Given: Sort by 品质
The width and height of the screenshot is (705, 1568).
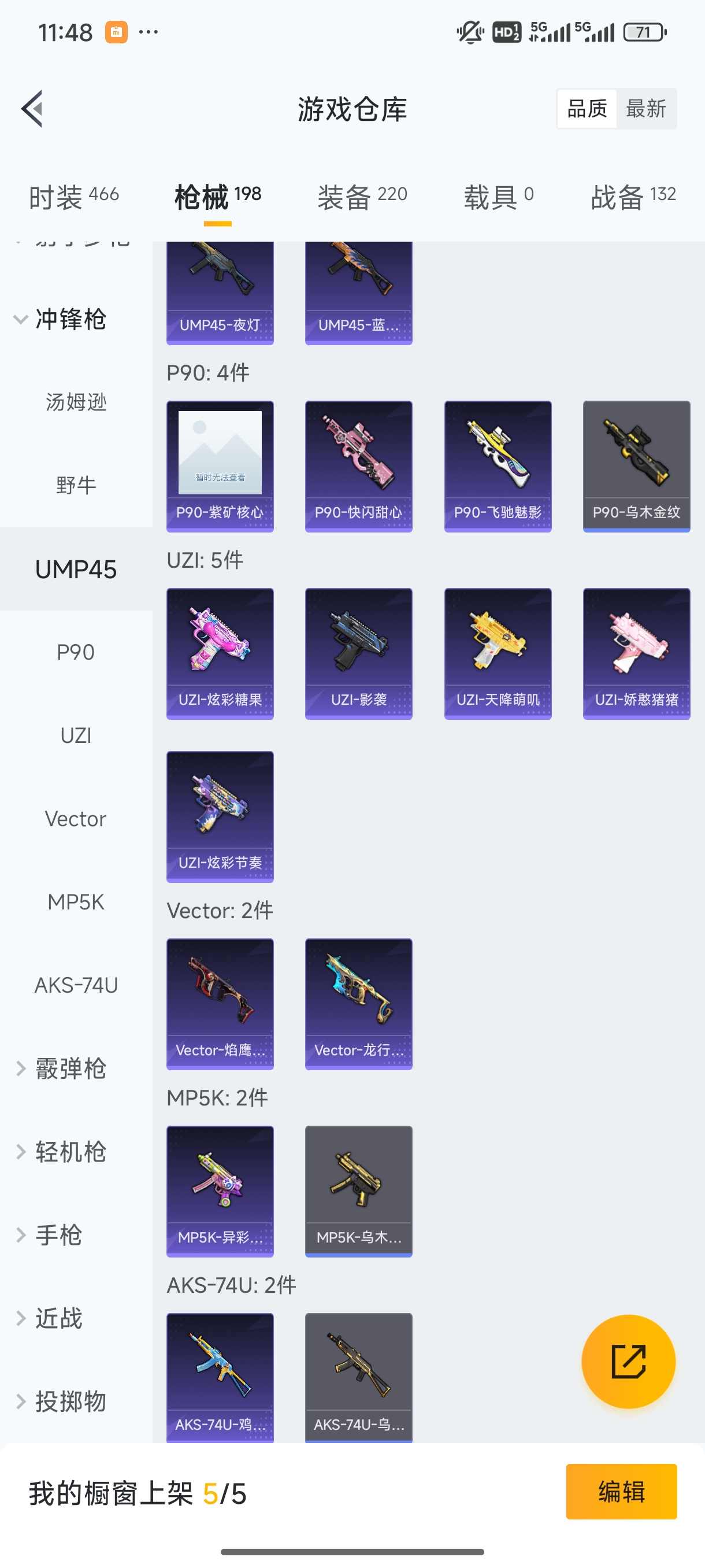Looking at the screenshot, I should click(x=587, y=109).
